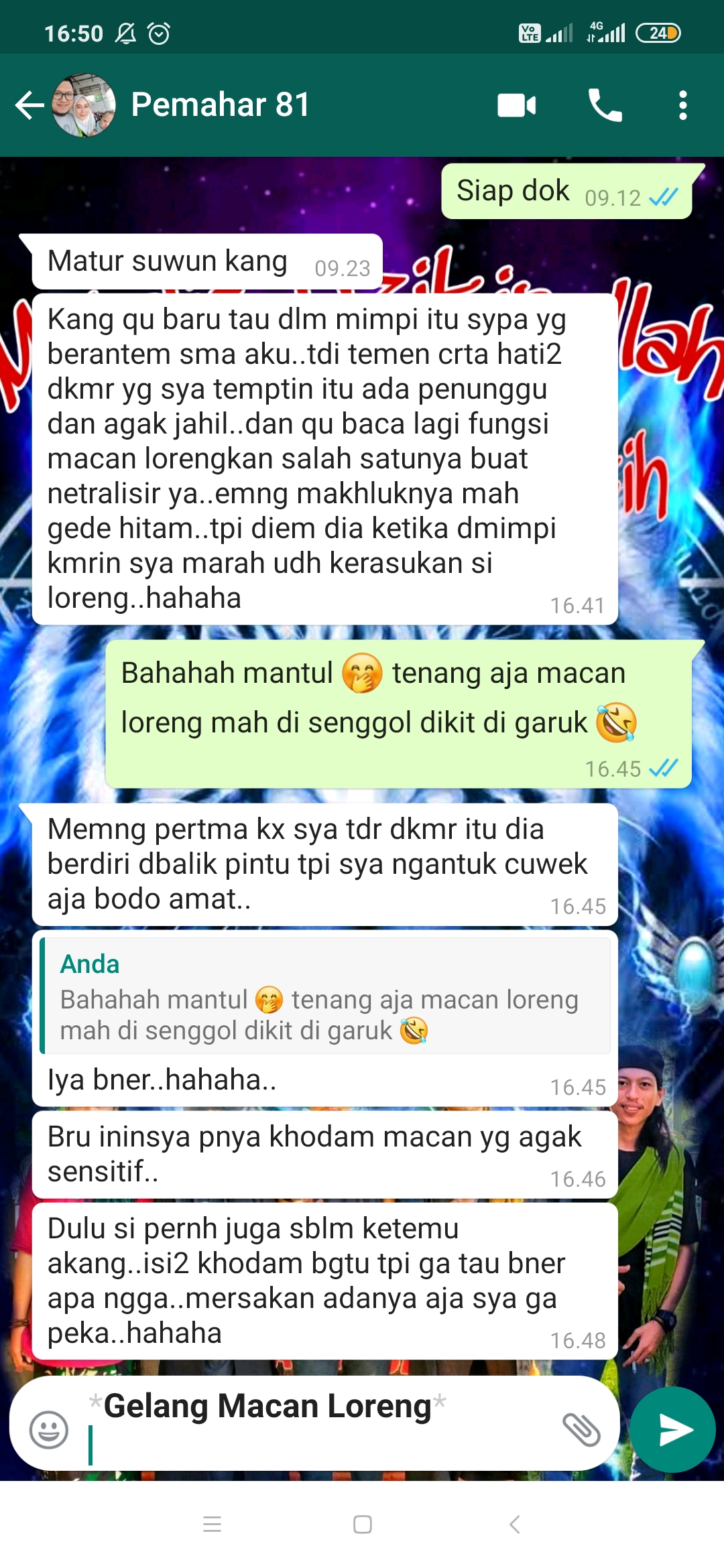The height and width of the screenshot is (1568, 724).
Task: Open the overflow menu
Action: [x=682, y=105]
